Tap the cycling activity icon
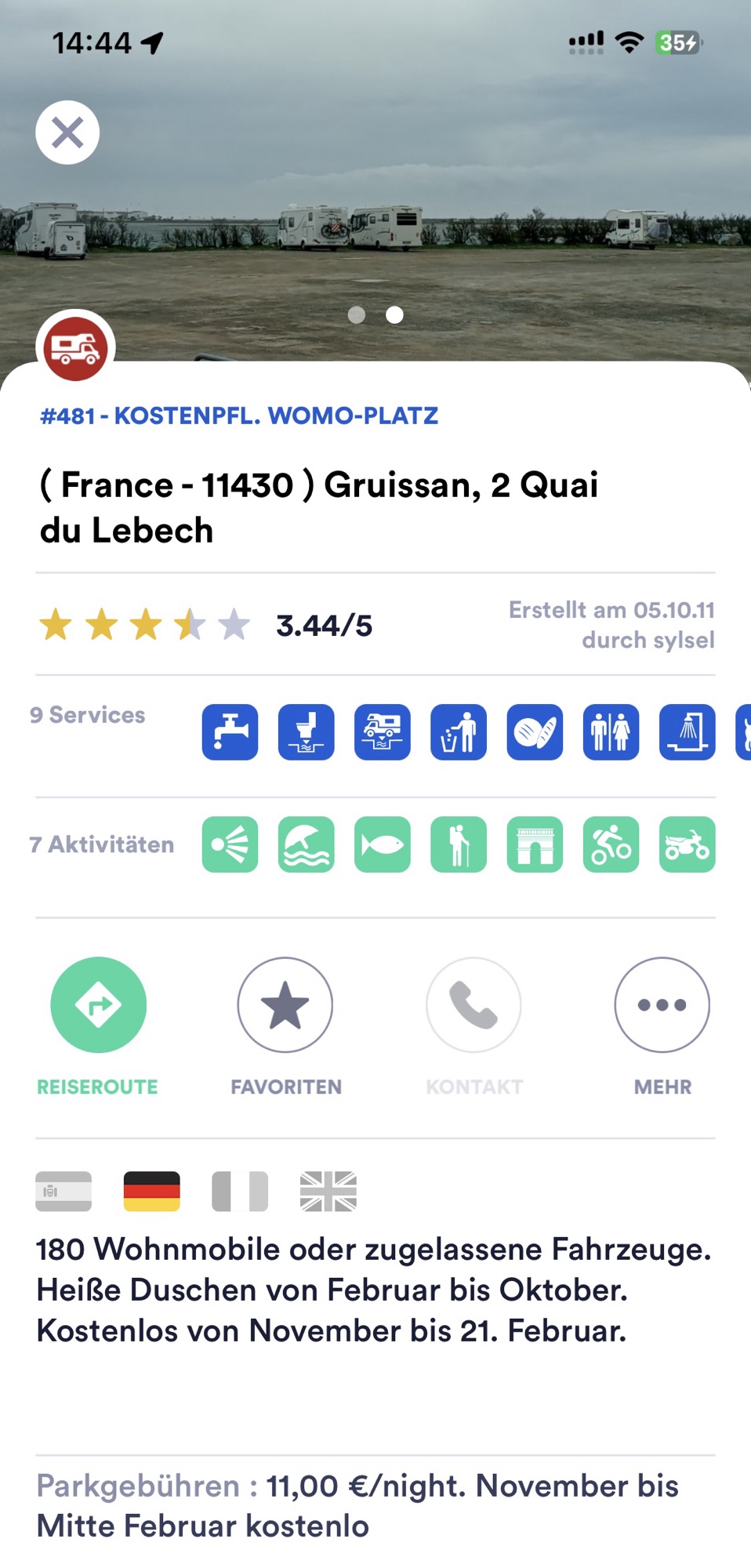Screen dimensions: 751x1568 pyautogui.click(x=611, y=844)
